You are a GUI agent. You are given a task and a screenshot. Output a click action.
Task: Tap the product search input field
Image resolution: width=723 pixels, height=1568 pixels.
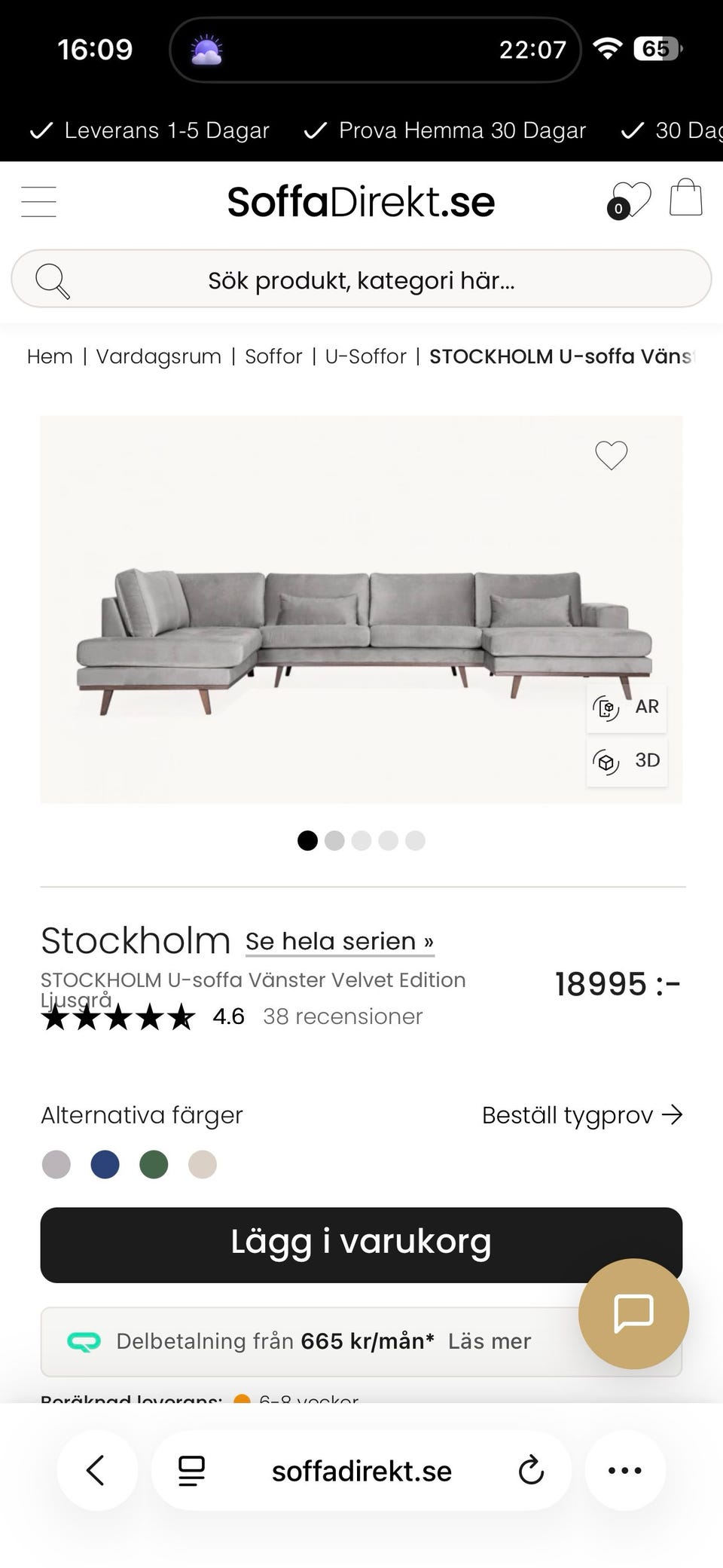click(x=361, y=280)
